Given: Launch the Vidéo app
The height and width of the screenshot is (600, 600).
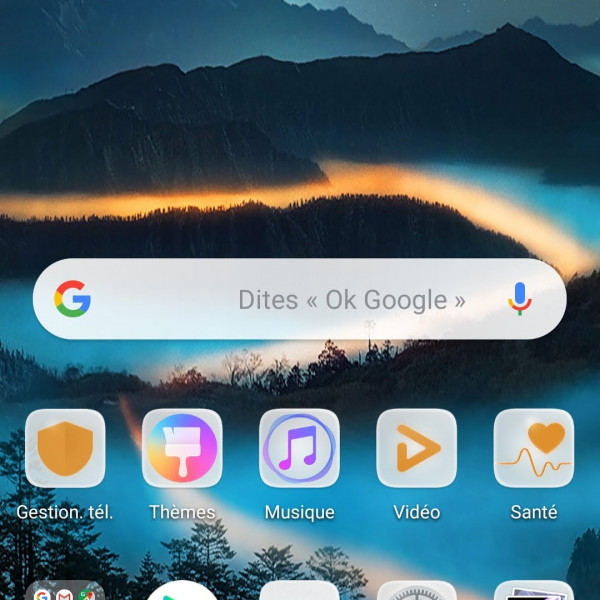Looking at the screenshot, I should (416, 449).
